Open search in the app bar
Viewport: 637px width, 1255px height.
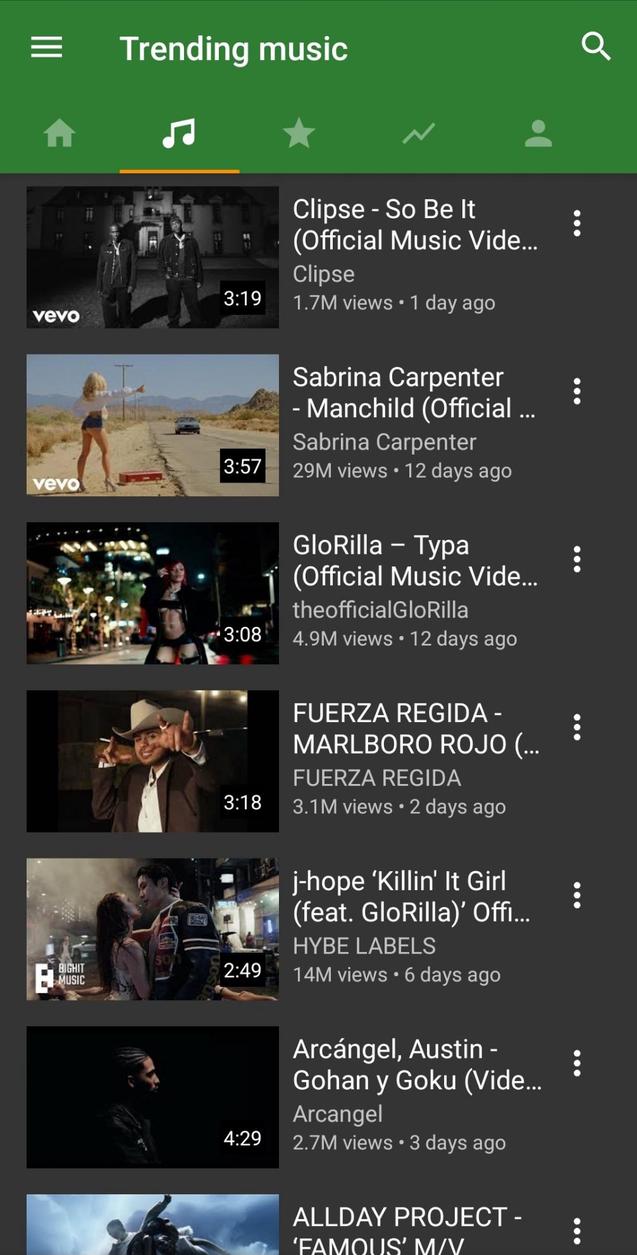point(595,47)
